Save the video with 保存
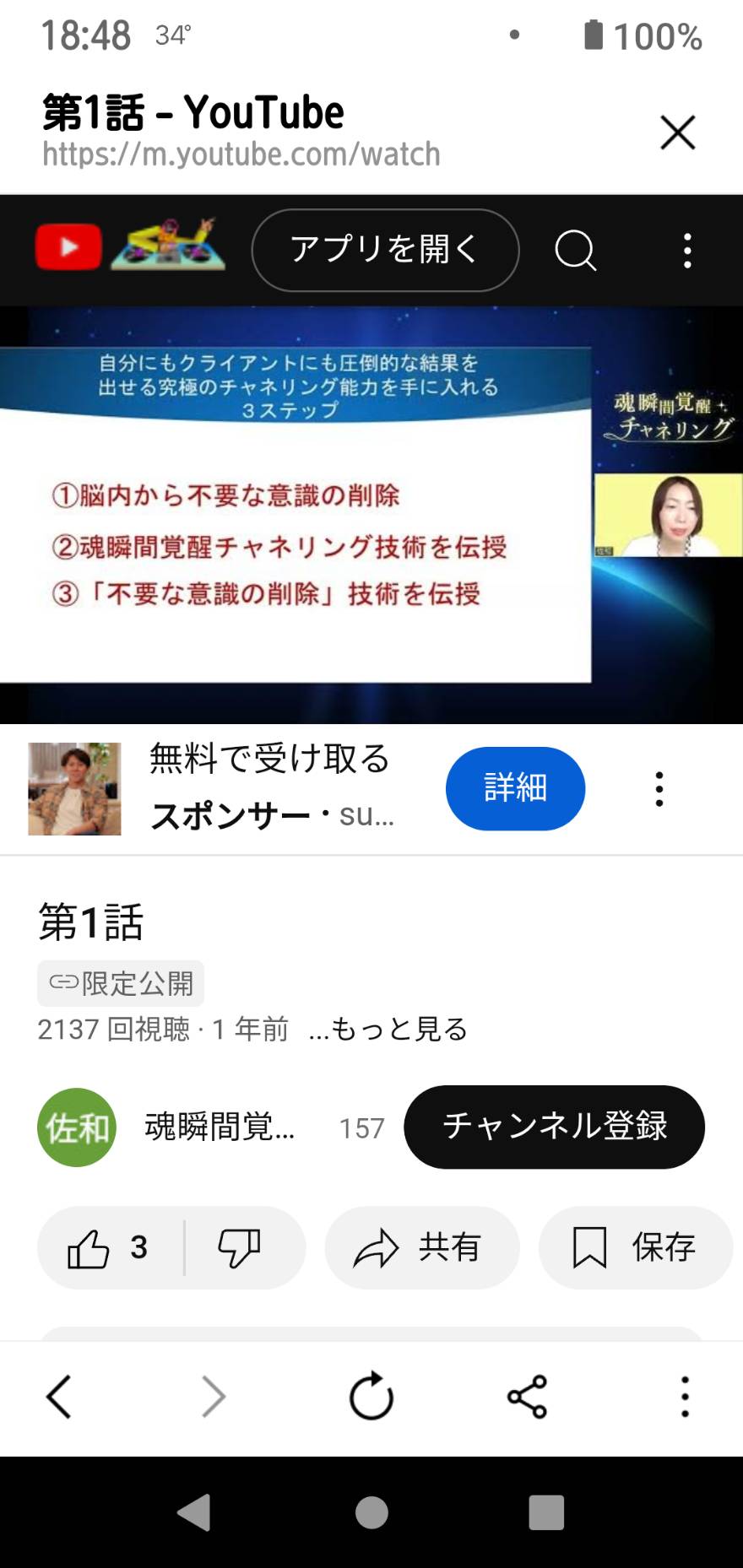This screenshot has height=1568, width=743. pos(636,1247)
